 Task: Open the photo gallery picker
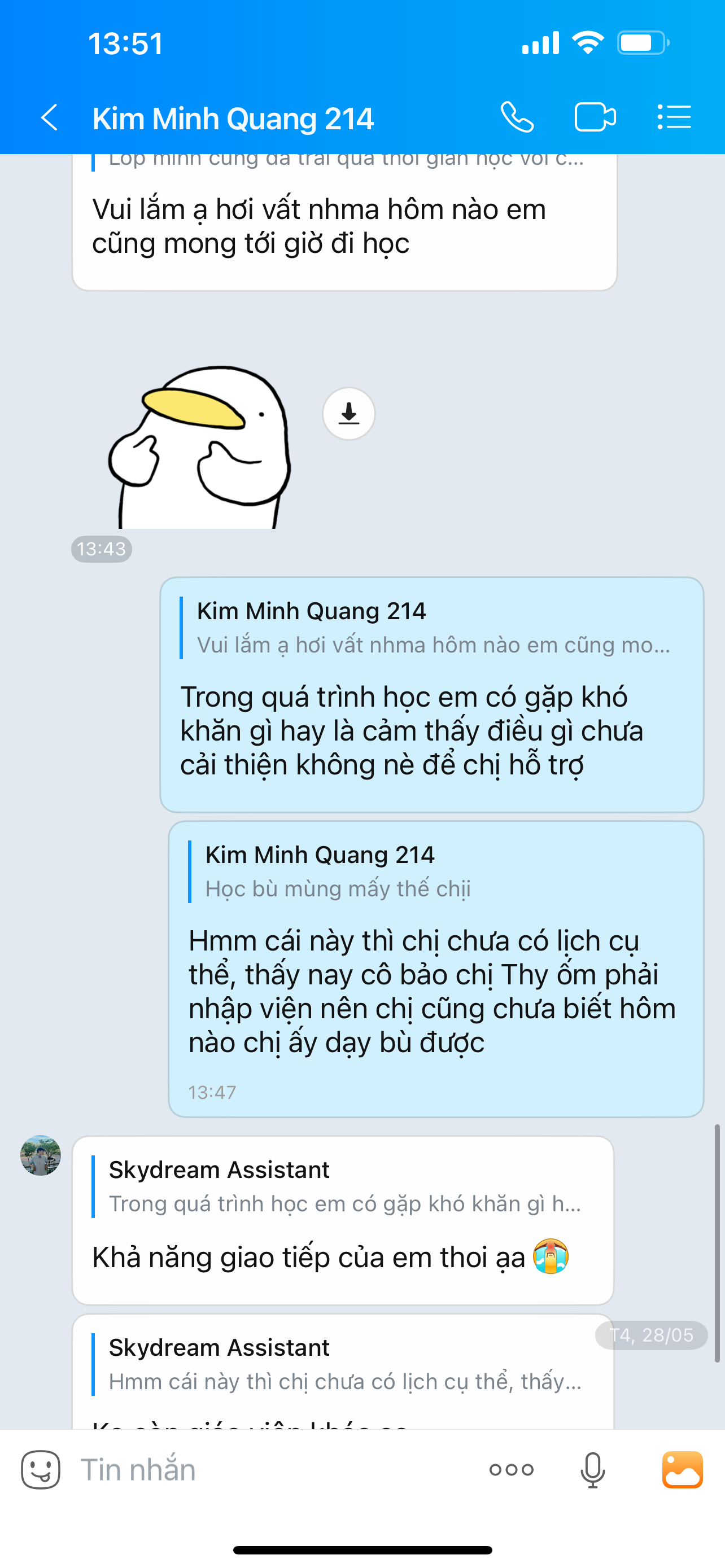click(x=683, y=1469)
